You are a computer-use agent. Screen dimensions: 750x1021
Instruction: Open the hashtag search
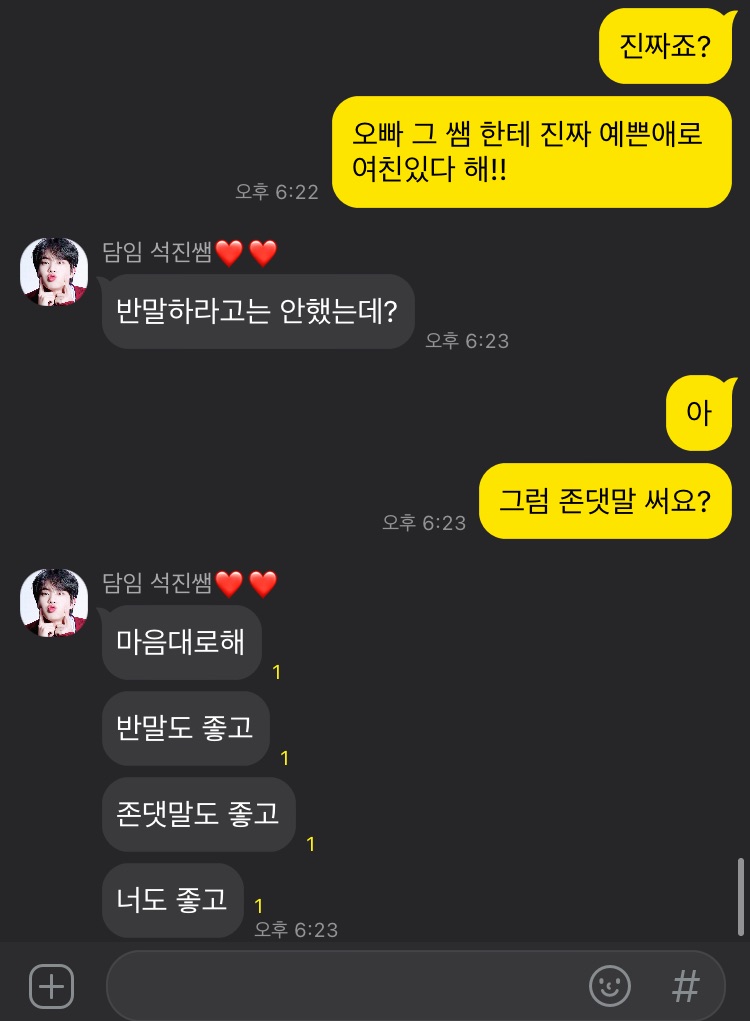coord(685,987)
